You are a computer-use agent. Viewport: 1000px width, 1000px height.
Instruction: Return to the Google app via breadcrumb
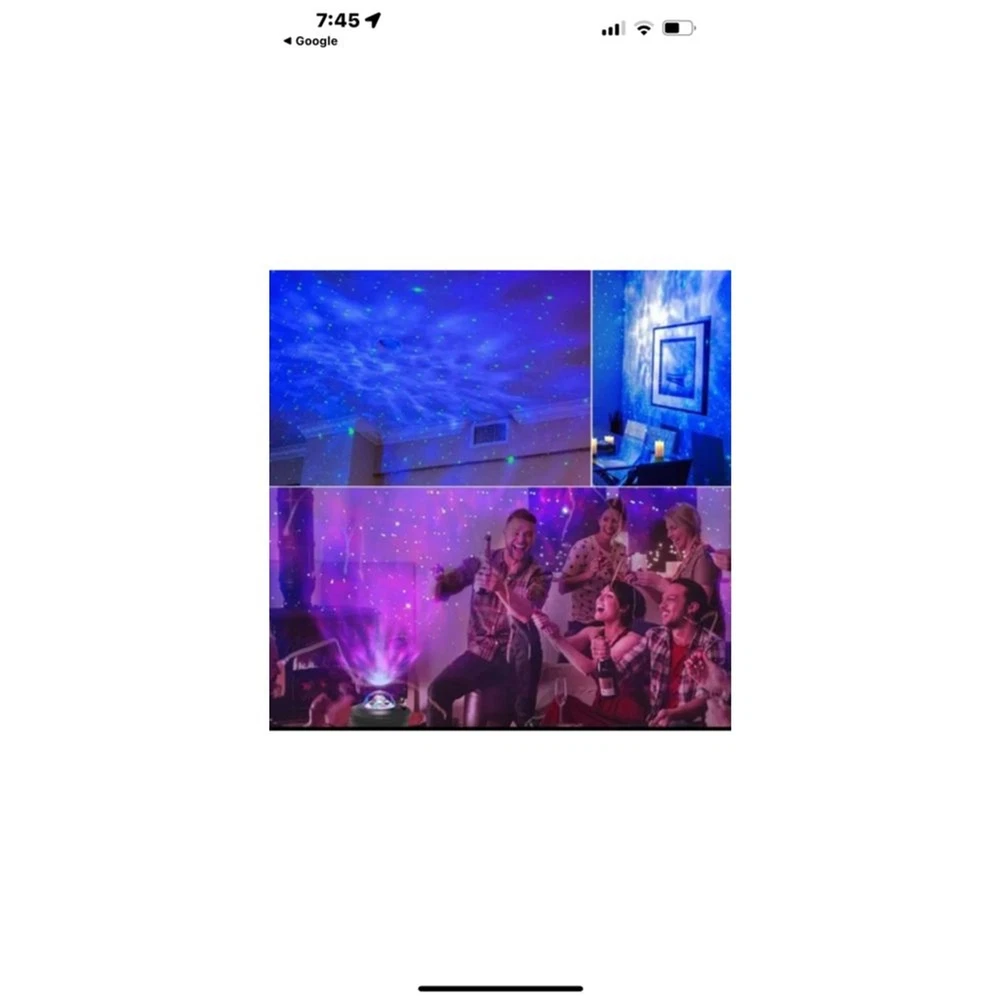coord(310,41)
